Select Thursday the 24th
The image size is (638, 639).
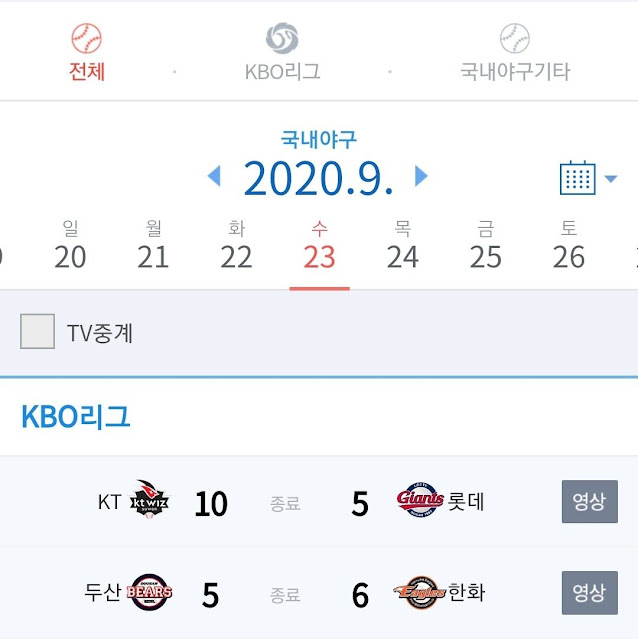(402, 245)
